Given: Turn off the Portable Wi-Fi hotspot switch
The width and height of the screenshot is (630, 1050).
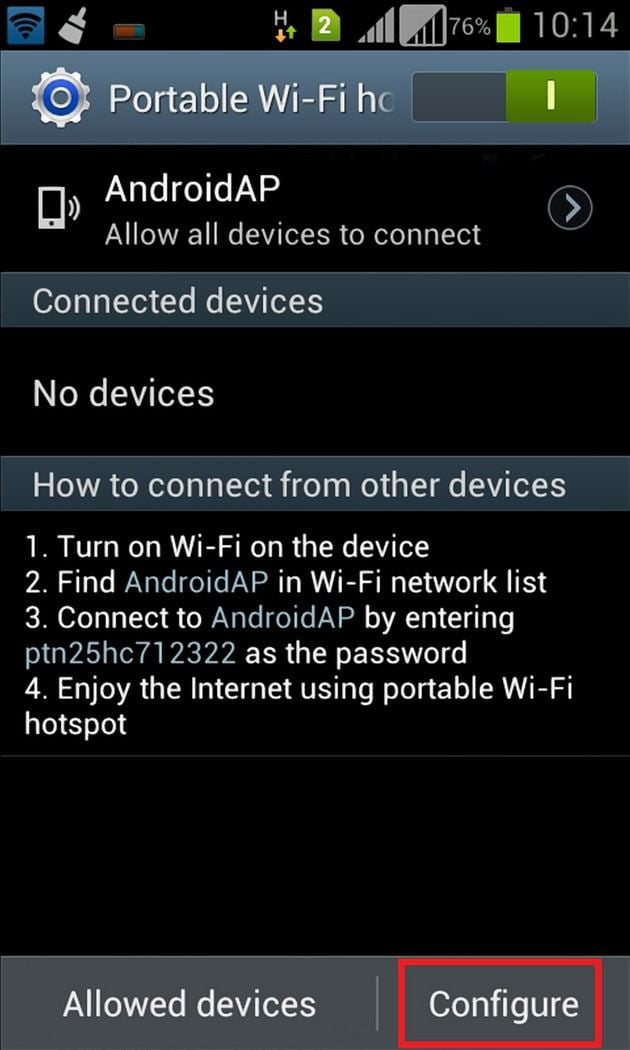Looking at the screenshot, I should [504, 97].
